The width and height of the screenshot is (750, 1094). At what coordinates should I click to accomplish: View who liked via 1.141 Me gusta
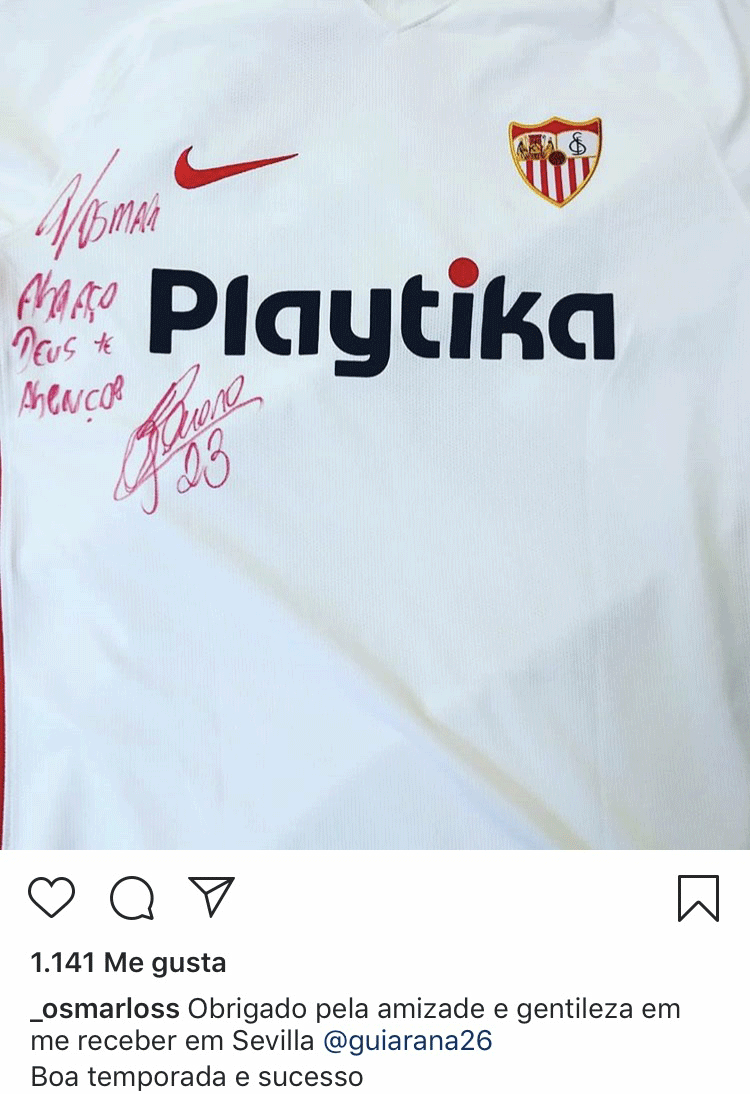coord(129,963)
